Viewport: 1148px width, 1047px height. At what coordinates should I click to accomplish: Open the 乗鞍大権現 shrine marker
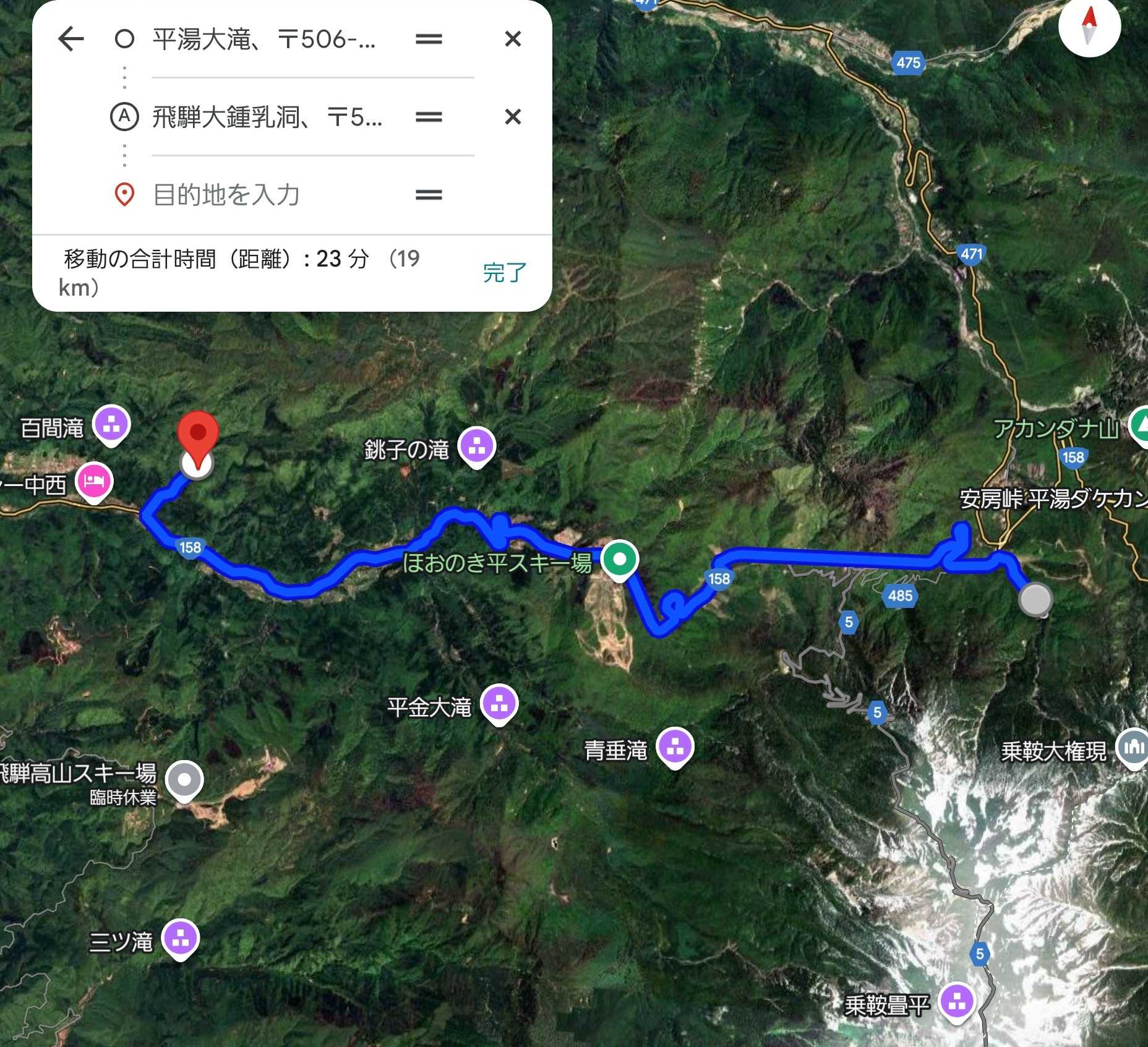coord(1132,748)
